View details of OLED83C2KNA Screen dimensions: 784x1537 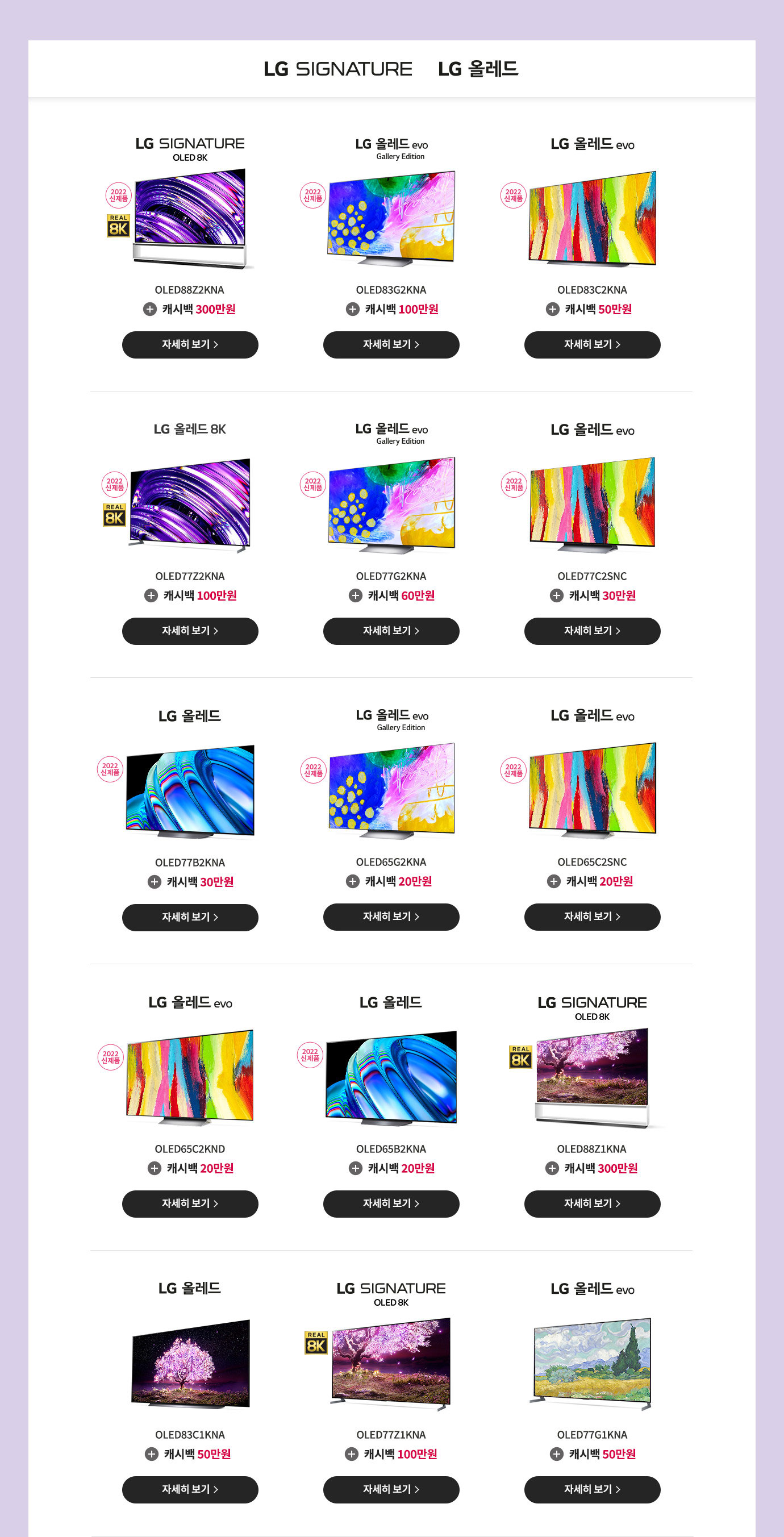point(592,345)
